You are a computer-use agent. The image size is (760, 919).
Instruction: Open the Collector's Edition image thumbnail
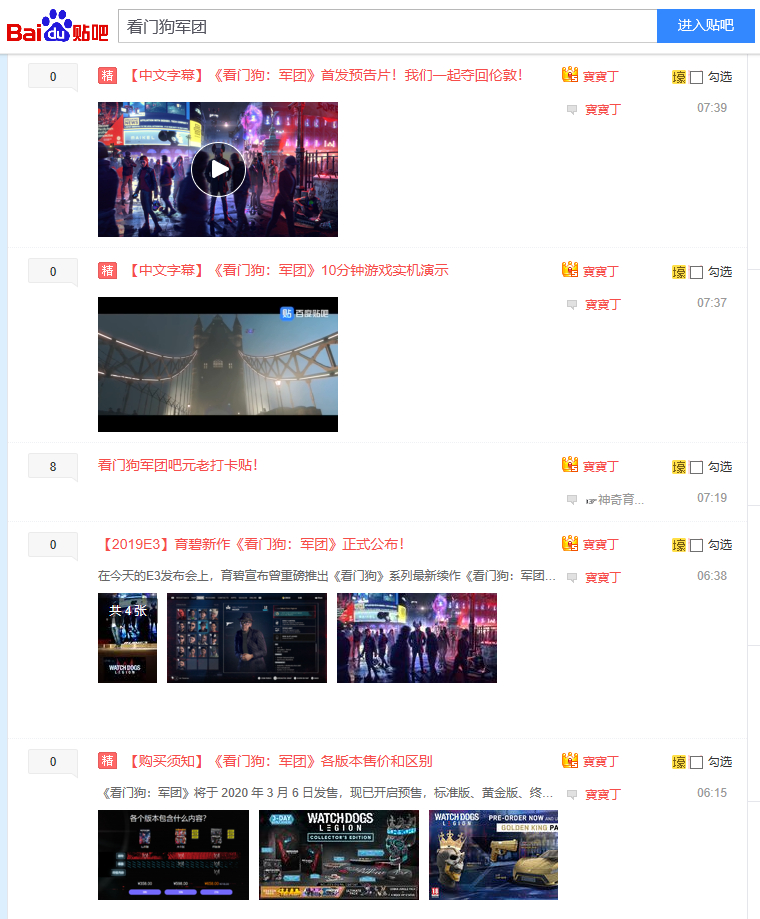click(339, 855)
